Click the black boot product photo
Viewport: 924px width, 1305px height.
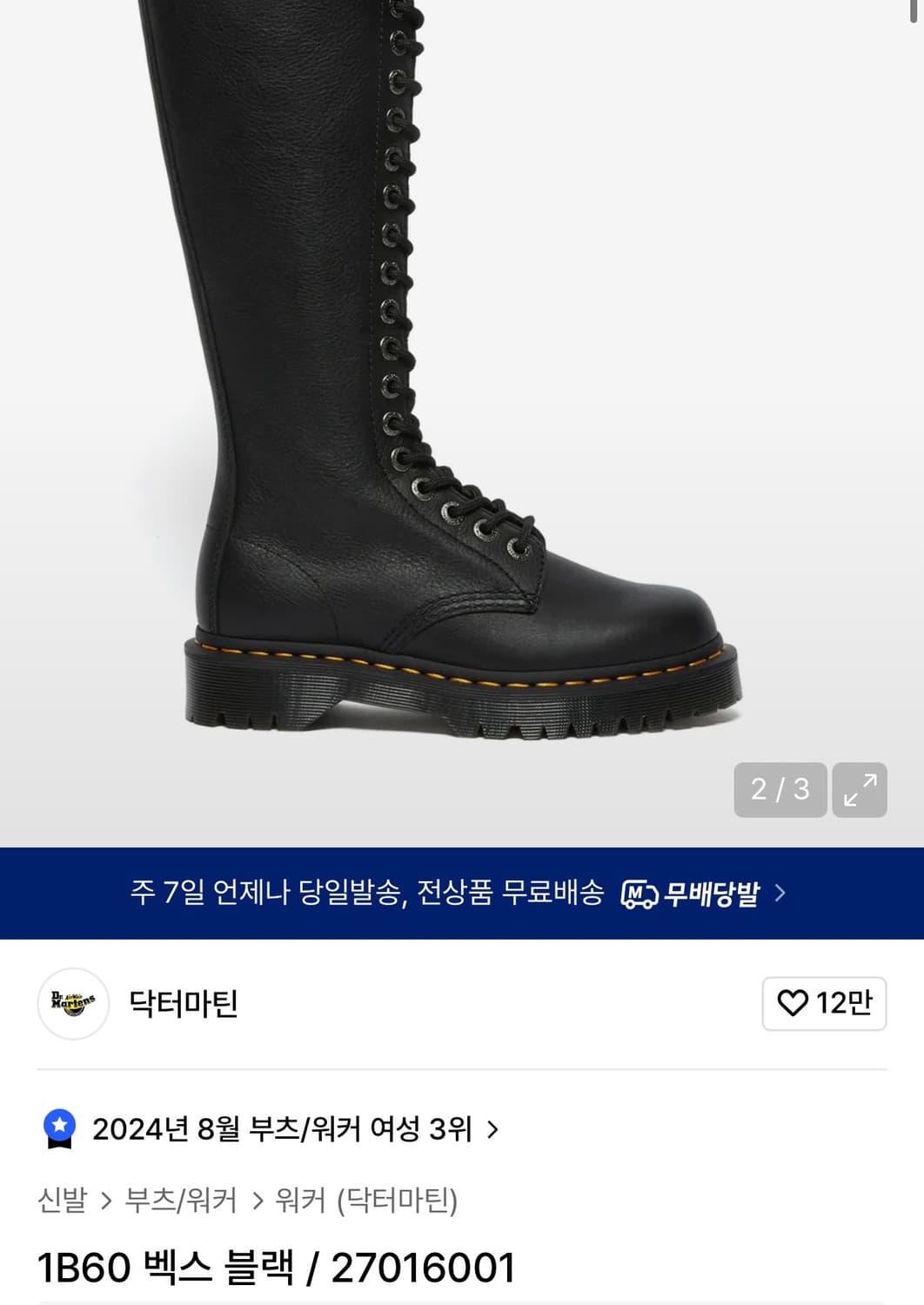click(435, 391)
